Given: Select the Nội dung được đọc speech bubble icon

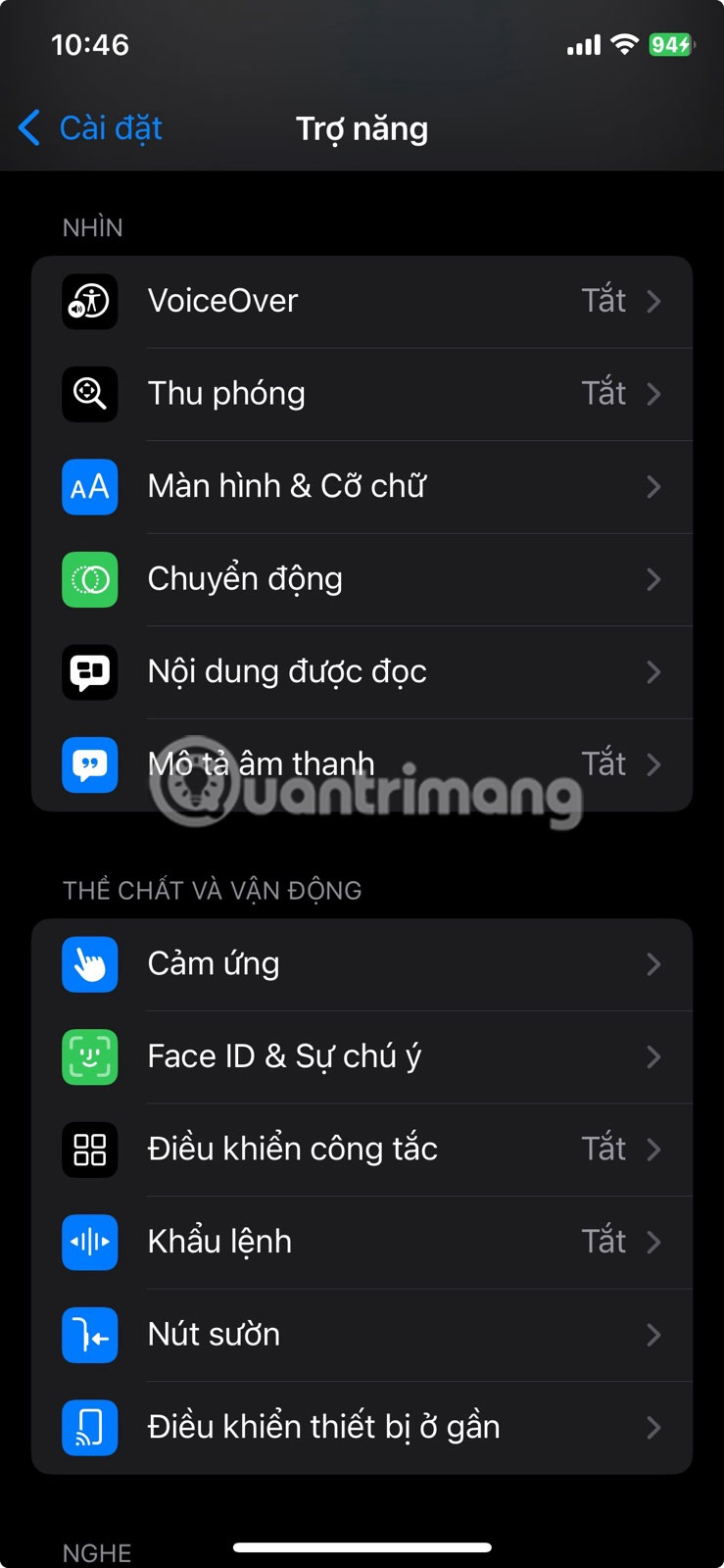Looking at the screenshot, I should tap(89, 672).
